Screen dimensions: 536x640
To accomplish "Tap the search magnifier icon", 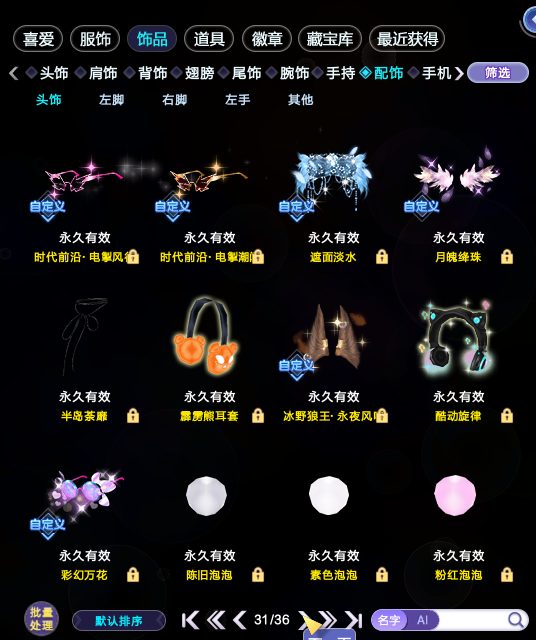I will click(x=516, y=620).
